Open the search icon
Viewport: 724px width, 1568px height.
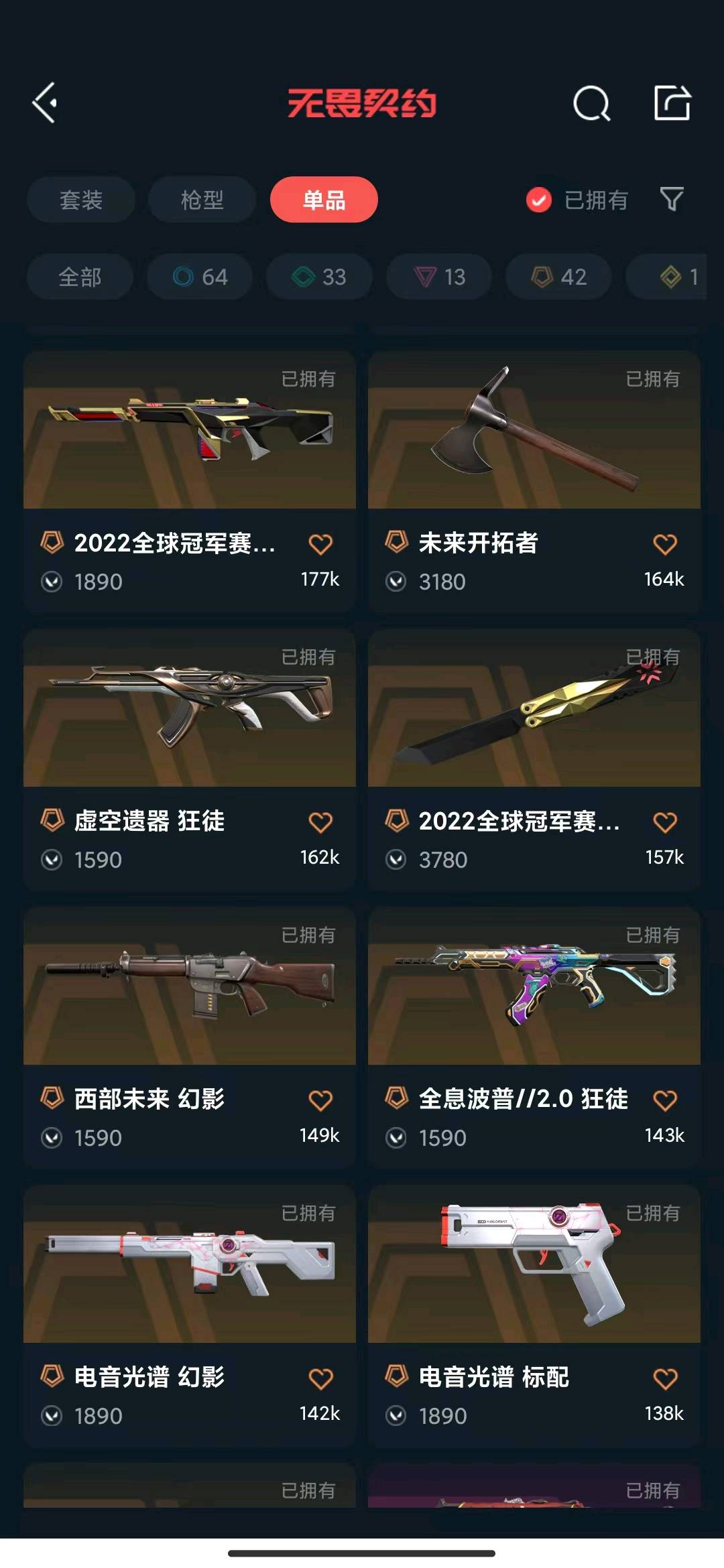pyautogui.click(x=591, y=104)
